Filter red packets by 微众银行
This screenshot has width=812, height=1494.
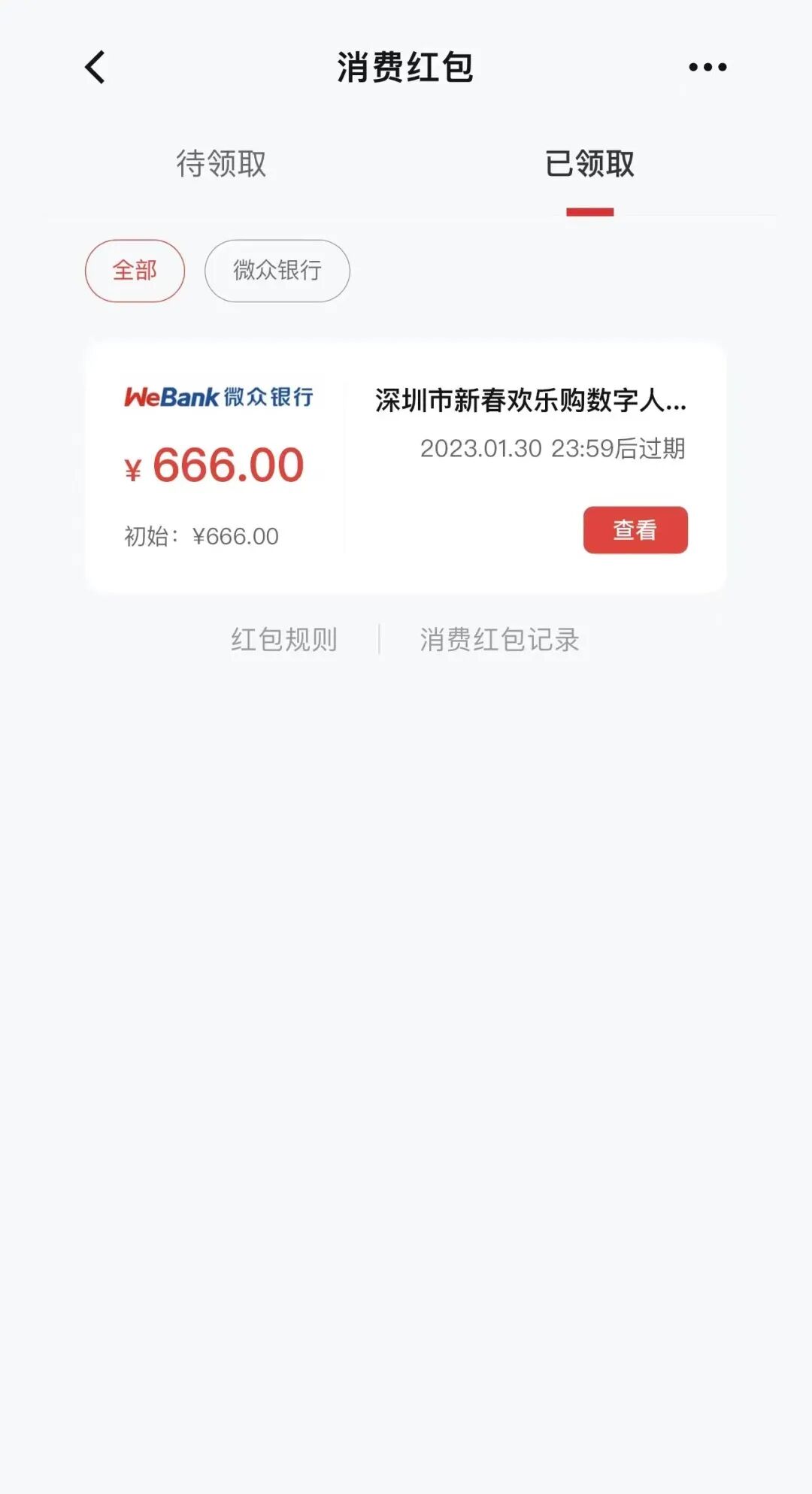pos(277,271)
